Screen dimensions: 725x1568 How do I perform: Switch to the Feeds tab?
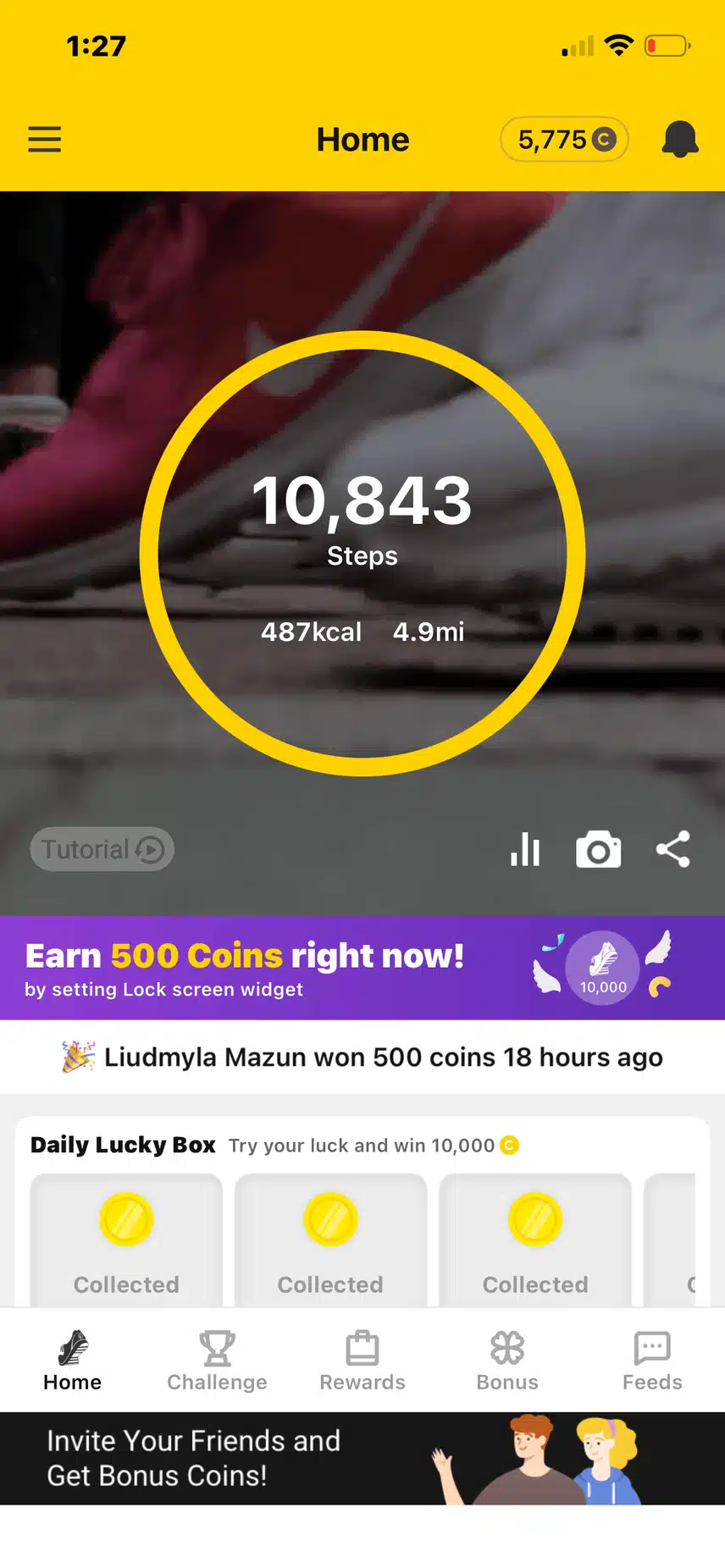[x=652, y=1361]
